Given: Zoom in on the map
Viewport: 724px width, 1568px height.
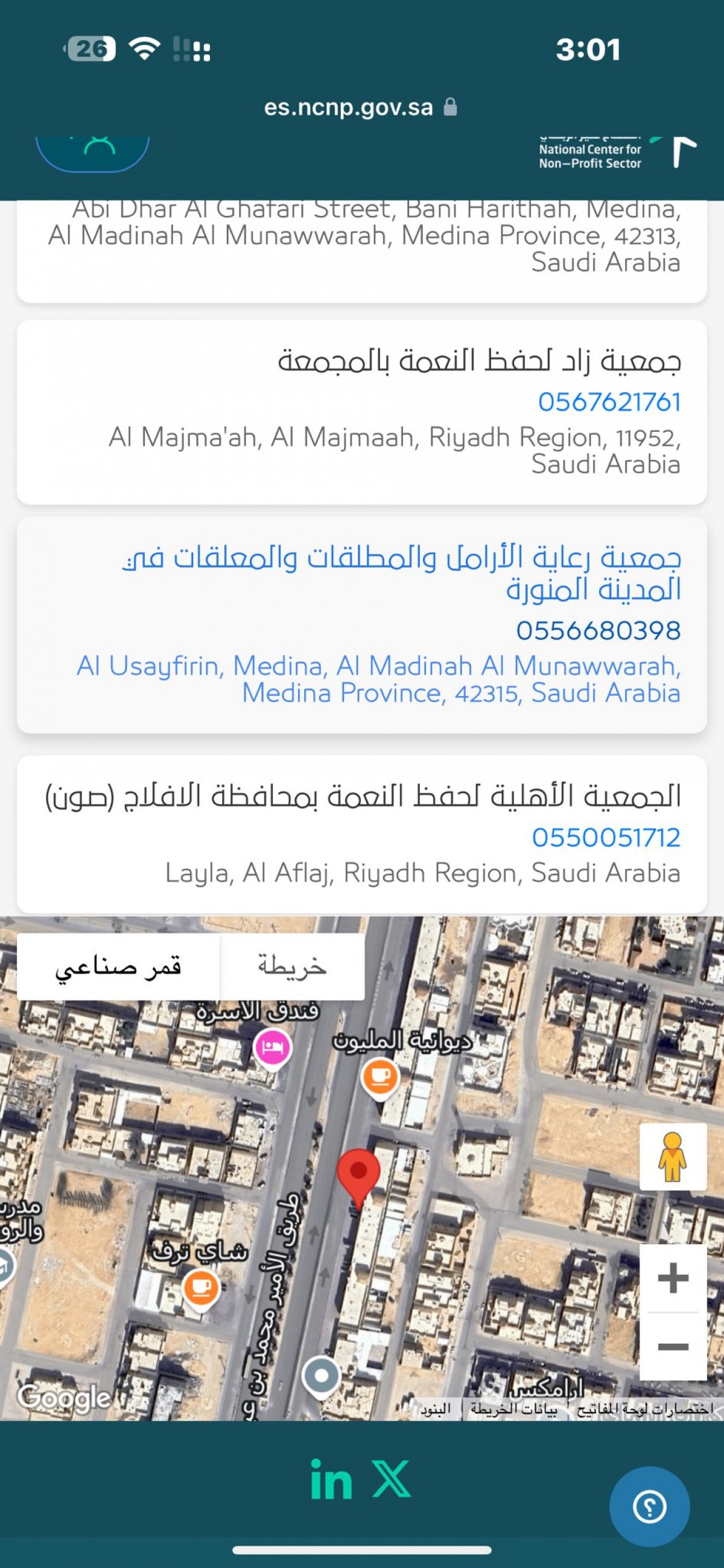Looking at the screenshot, I should [x=673, y=1279].
